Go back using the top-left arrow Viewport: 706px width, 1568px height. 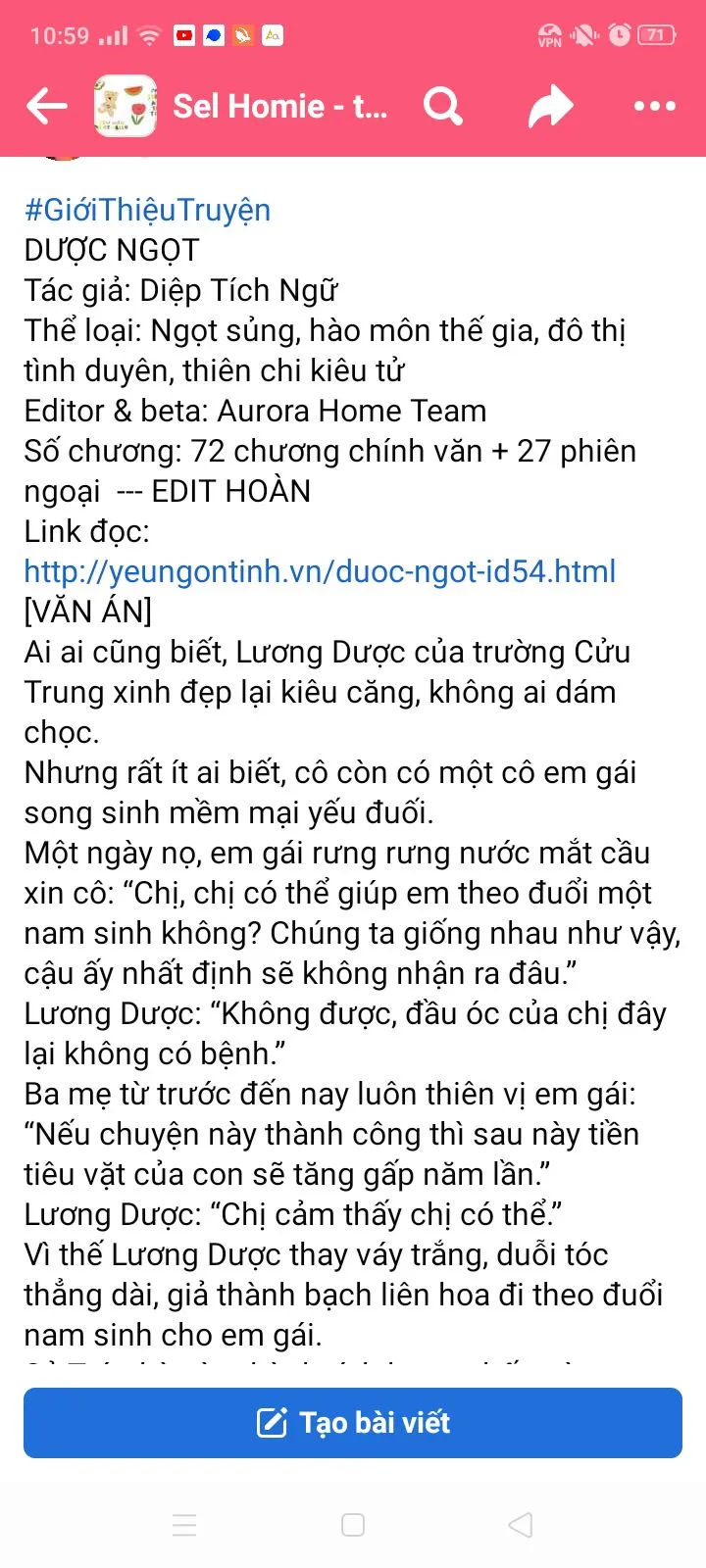(46, 106)
